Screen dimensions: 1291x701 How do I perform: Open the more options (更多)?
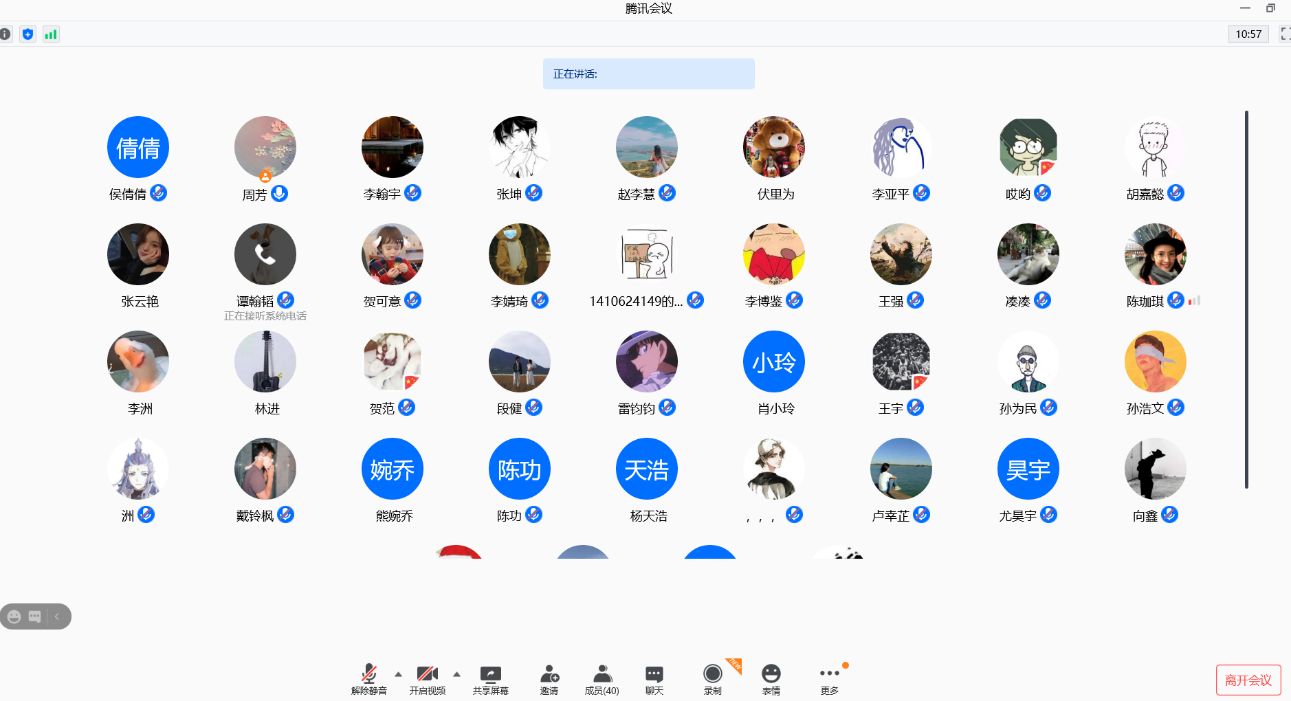(x=829, y=677)
